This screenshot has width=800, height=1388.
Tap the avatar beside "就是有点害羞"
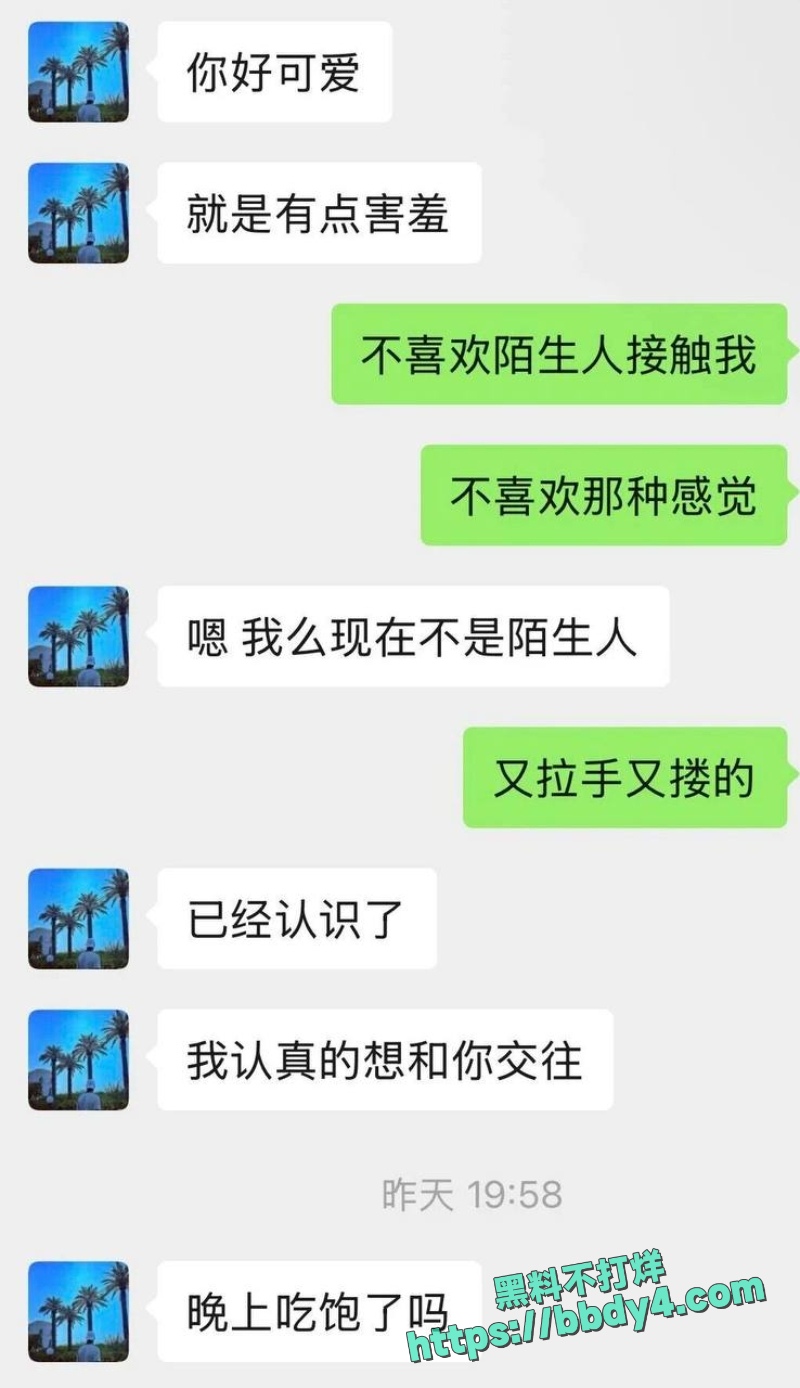(x=79, y=213)
